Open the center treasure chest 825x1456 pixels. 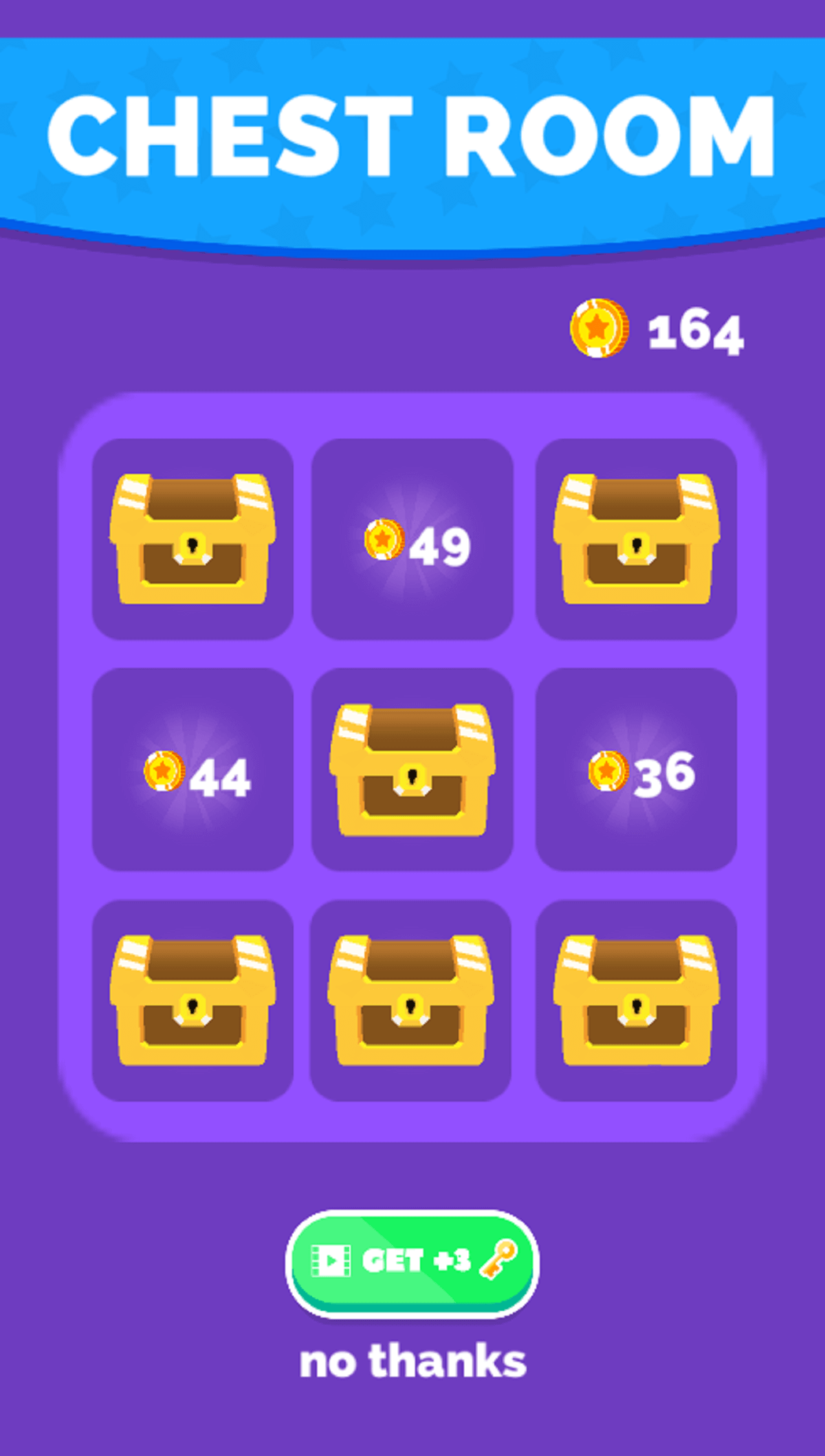coord(412,770)
